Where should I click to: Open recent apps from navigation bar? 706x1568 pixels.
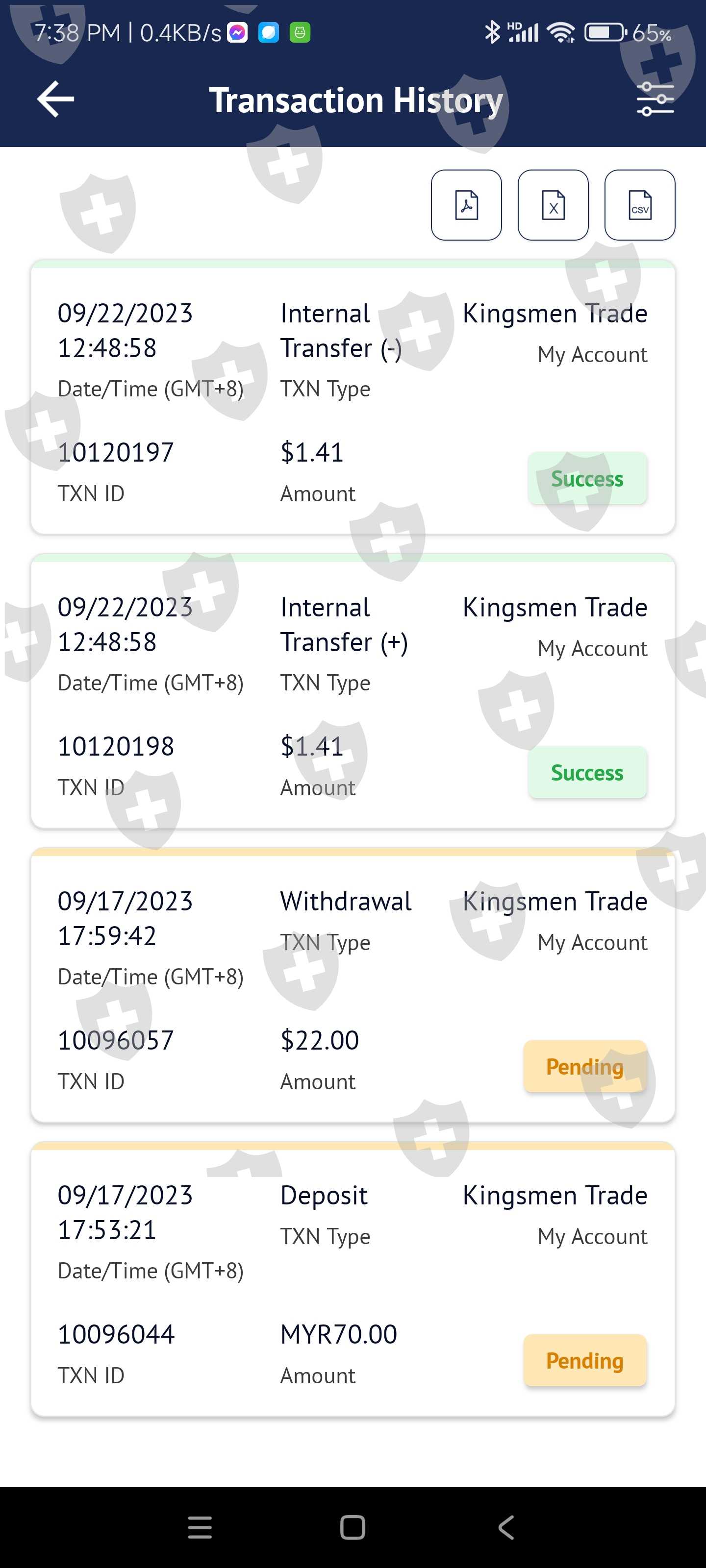pyautogui.click(x=200, y=1527)
